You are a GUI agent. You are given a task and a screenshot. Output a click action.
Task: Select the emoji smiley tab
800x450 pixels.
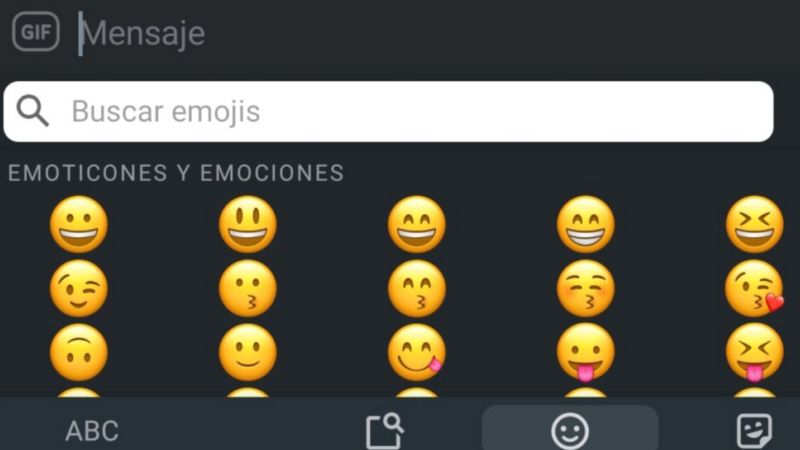point(570,431)
